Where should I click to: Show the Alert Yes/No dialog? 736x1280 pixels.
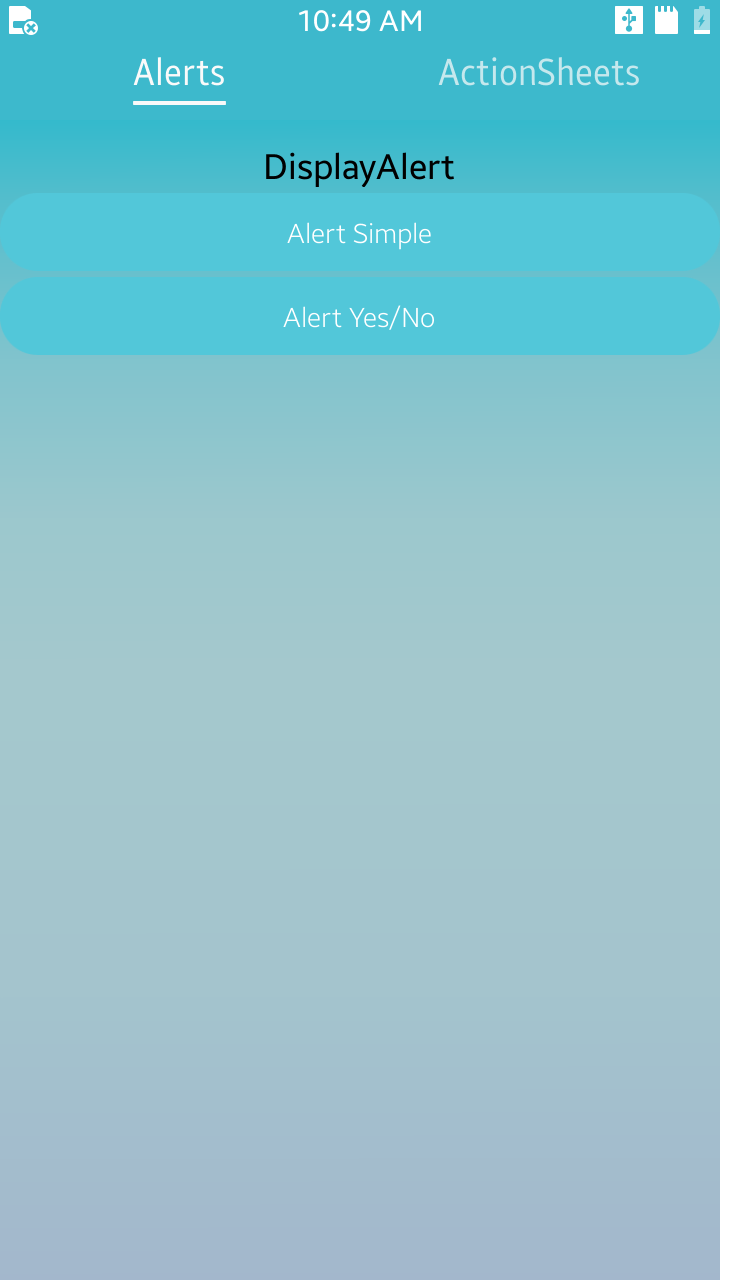(x=359, y=317)
